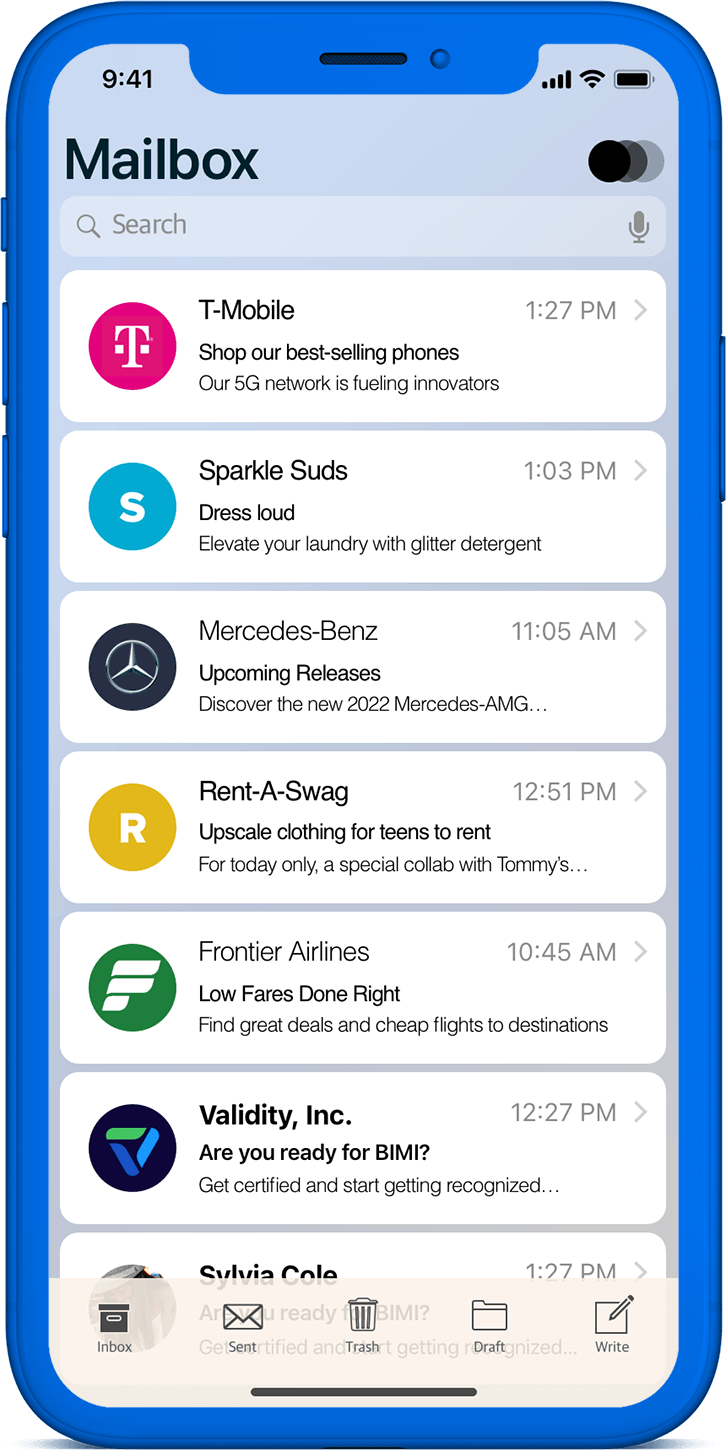Go to the Trash folder

[x=362, y=1326]
